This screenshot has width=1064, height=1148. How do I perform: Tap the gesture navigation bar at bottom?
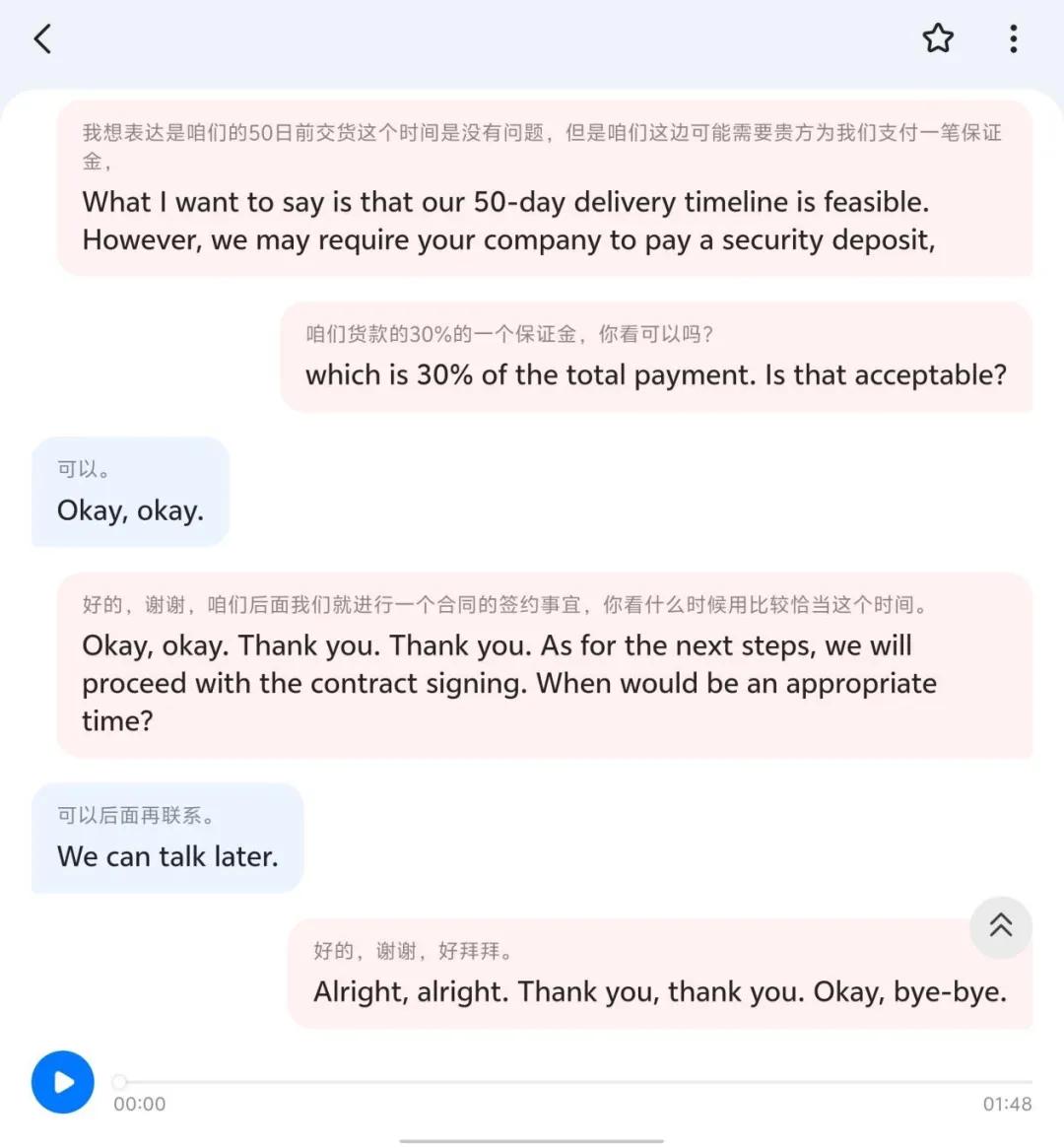[531, 1140]
